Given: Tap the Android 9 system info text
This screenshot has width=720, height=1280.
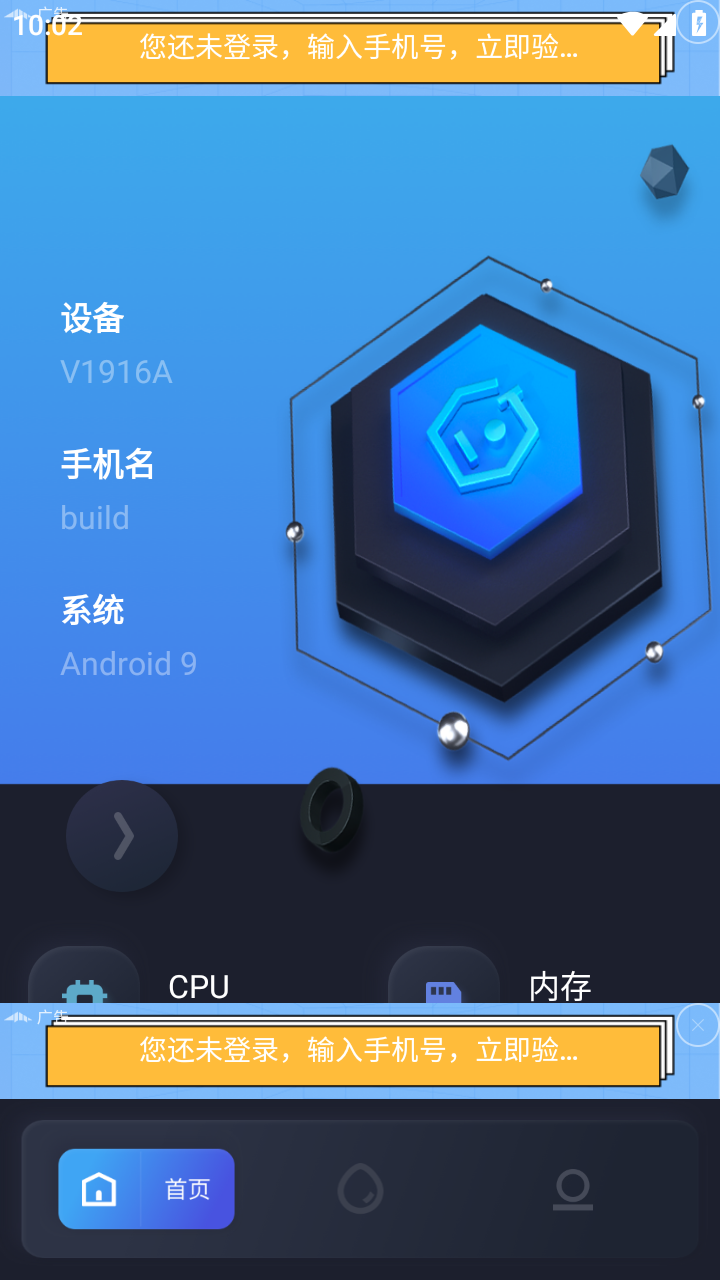Looking at the screenshot, I should (128, 663).
